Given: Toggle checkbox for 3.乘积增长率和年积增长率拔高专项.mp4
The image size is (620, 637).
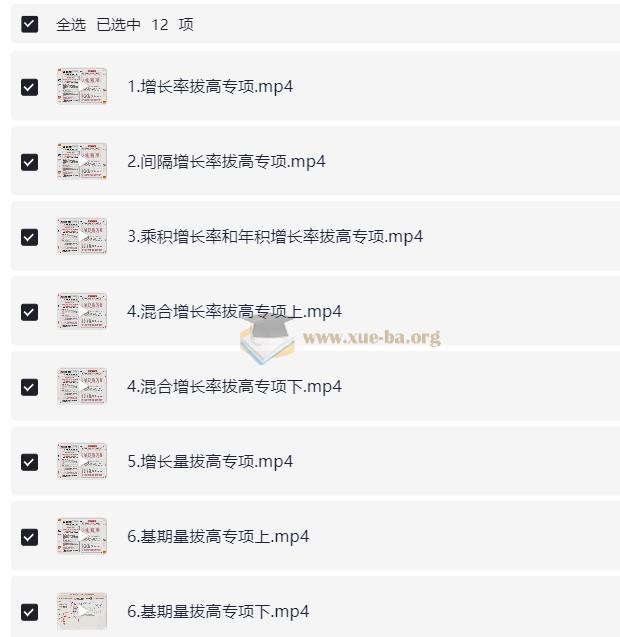Looking at the screenshot, I should pos(30,237).
